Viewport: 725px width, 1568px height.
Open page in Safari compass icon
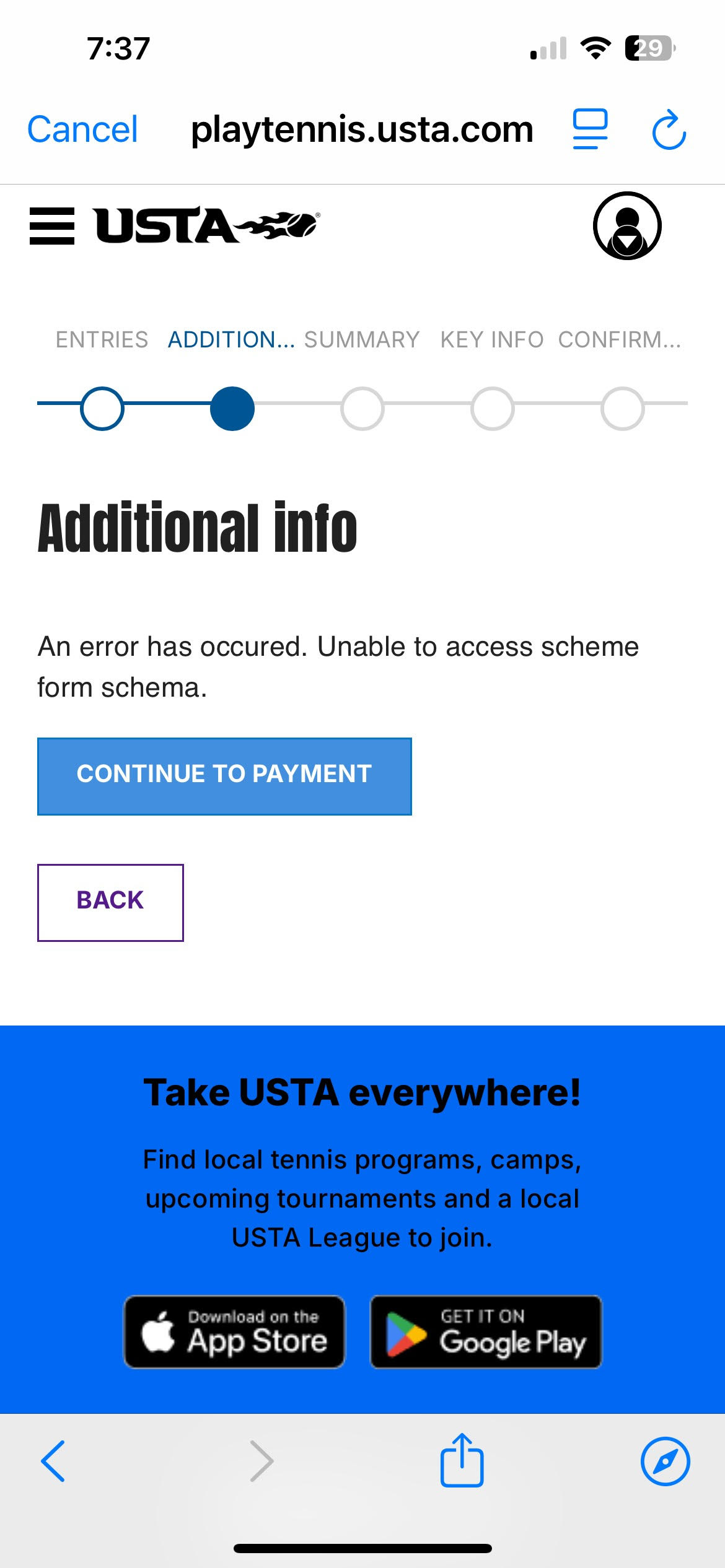pos(665,1461)
